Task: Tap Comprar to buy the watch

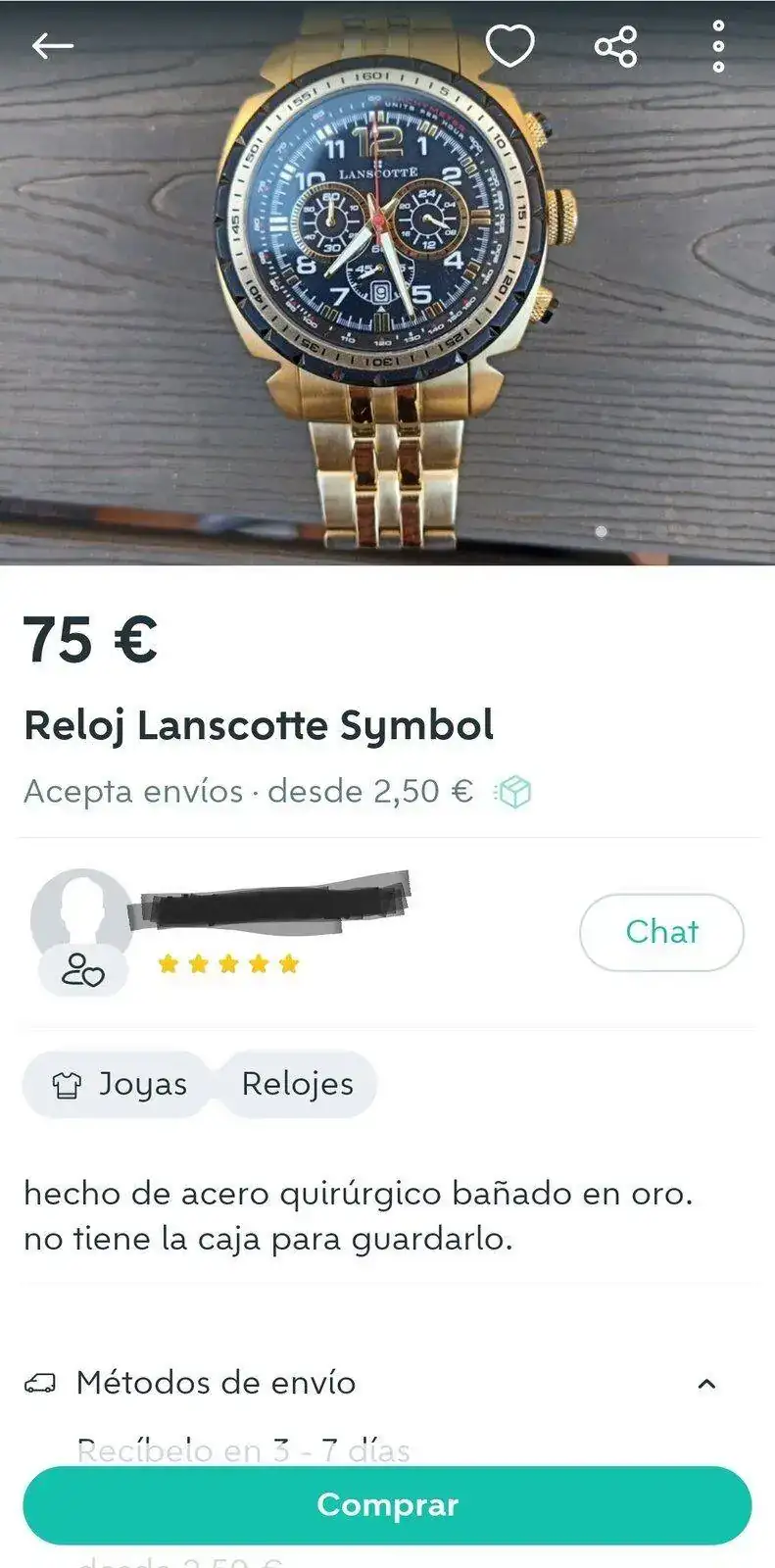Action: coord(387,1505)
